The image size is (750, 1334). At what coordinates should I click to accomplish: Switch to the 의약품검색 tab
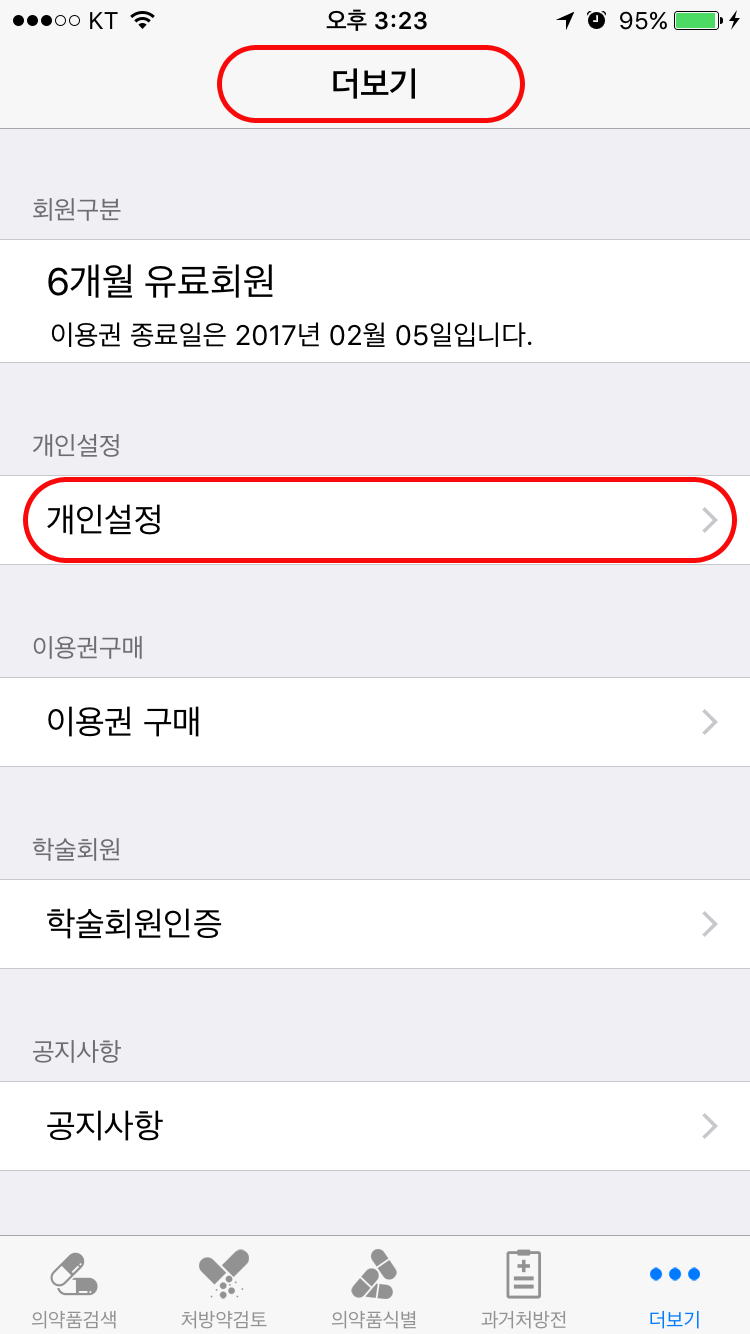pos(74,1287)
